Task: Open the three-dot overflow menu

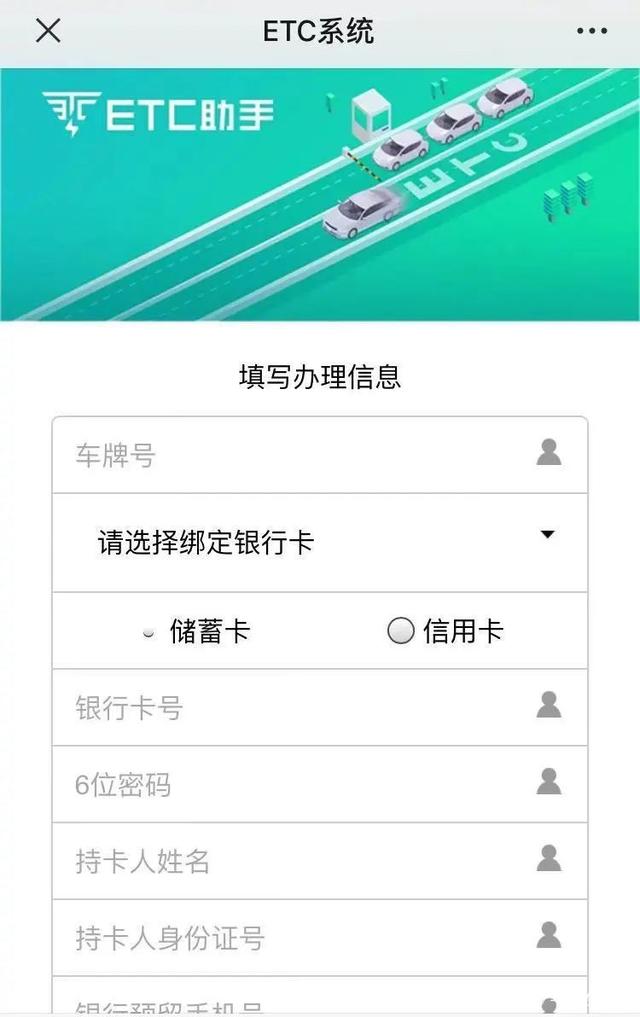Action: click(592, 31)
